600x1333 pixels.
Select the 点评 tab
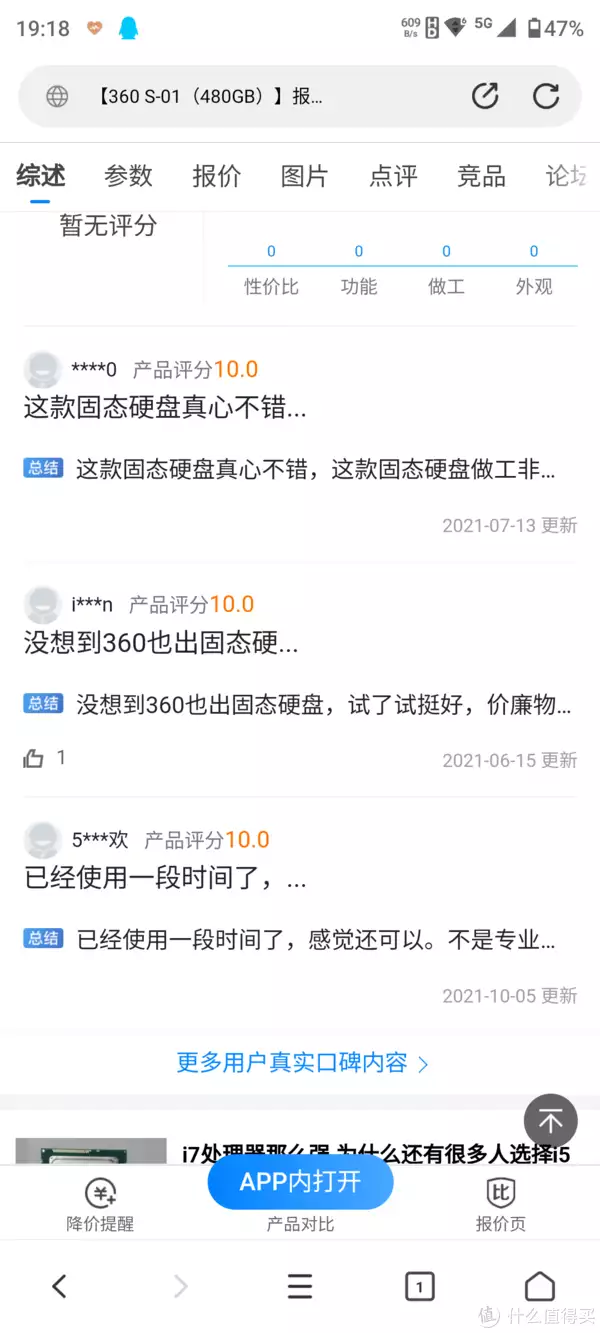[392, 176]
